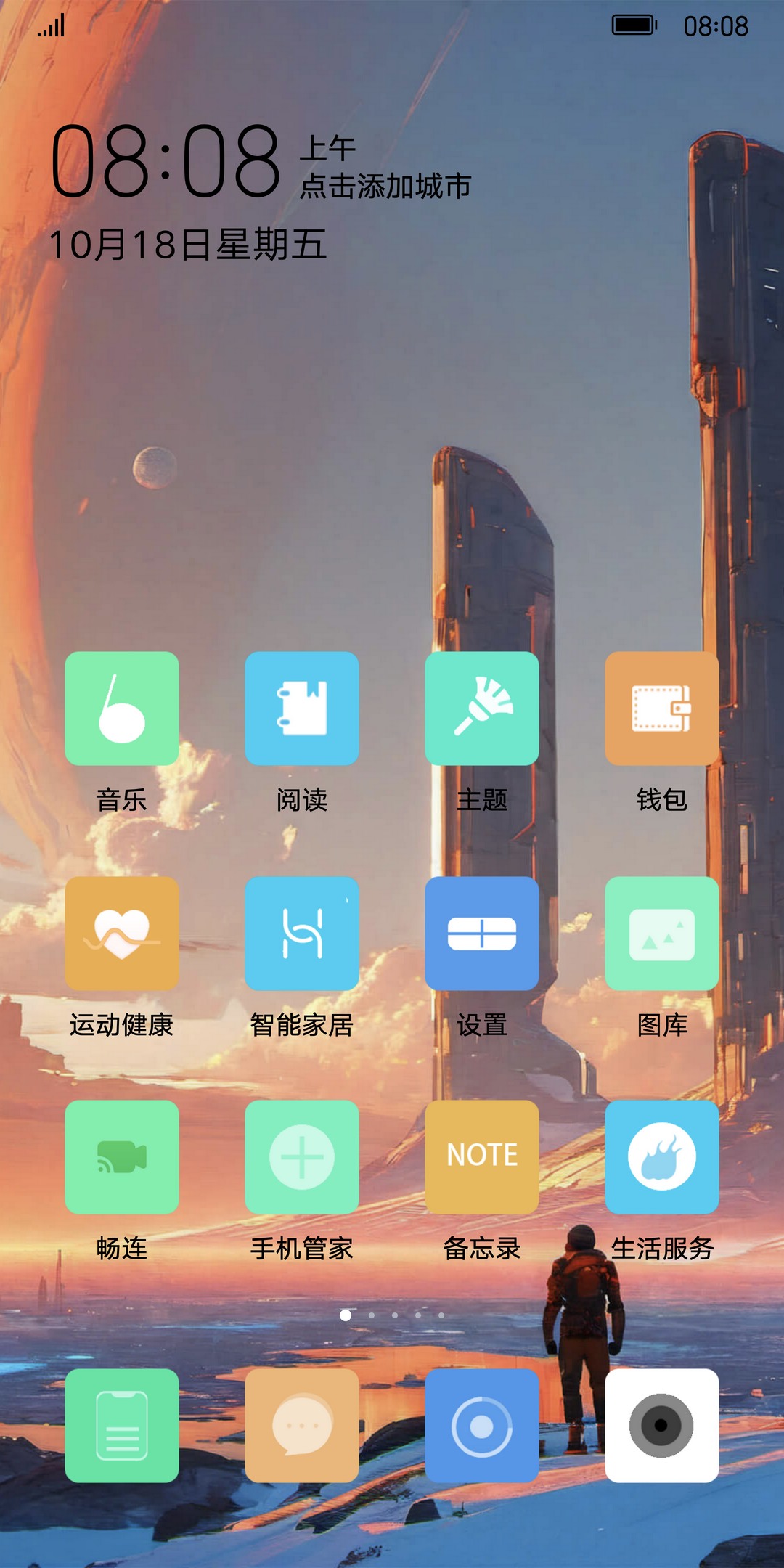The height and width of the screenshot is (1568, 784).
Task: Launch the blue browser dock icon
Action: pos(481,1426)
